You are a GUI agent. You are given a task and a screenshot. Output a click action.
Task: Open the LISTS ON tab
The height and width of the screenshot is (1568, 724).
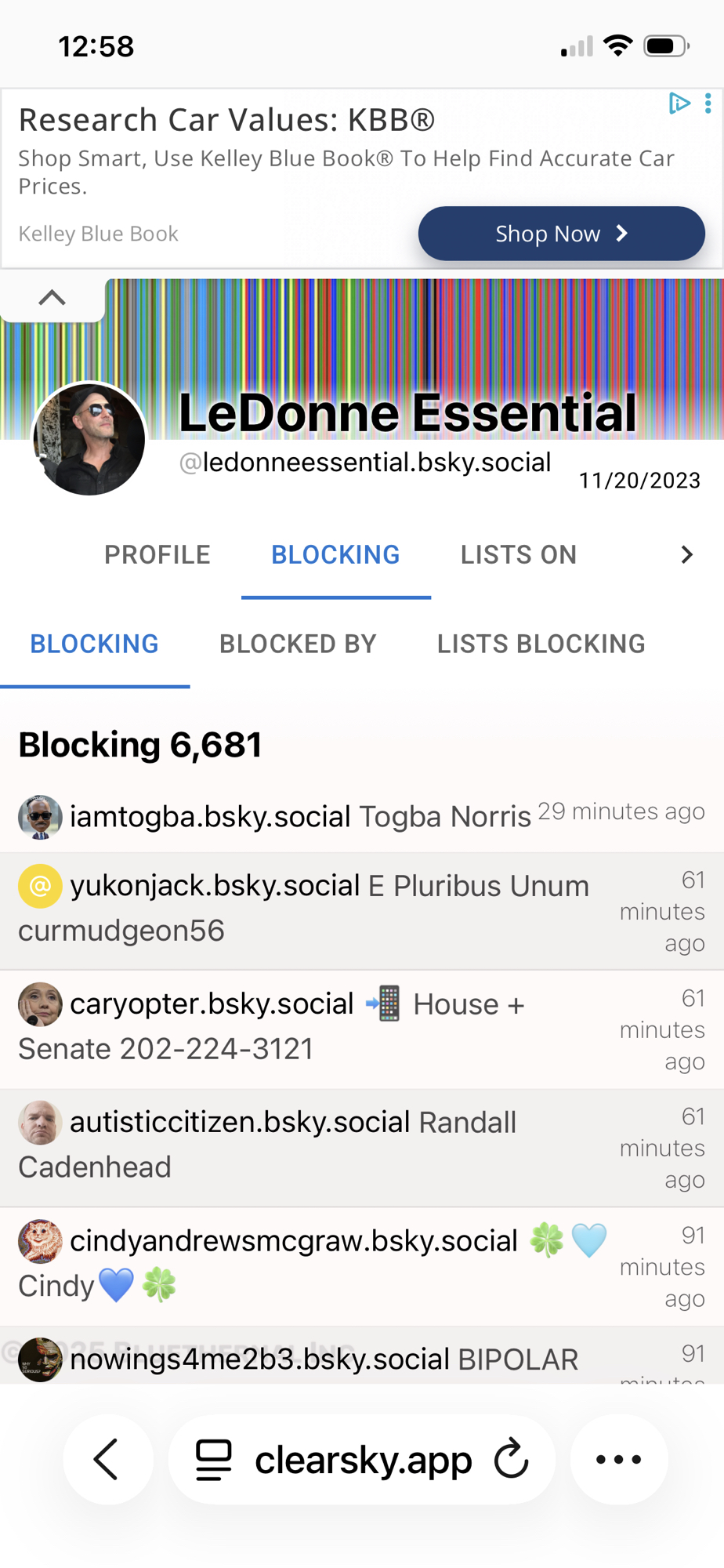pos(518,555)
